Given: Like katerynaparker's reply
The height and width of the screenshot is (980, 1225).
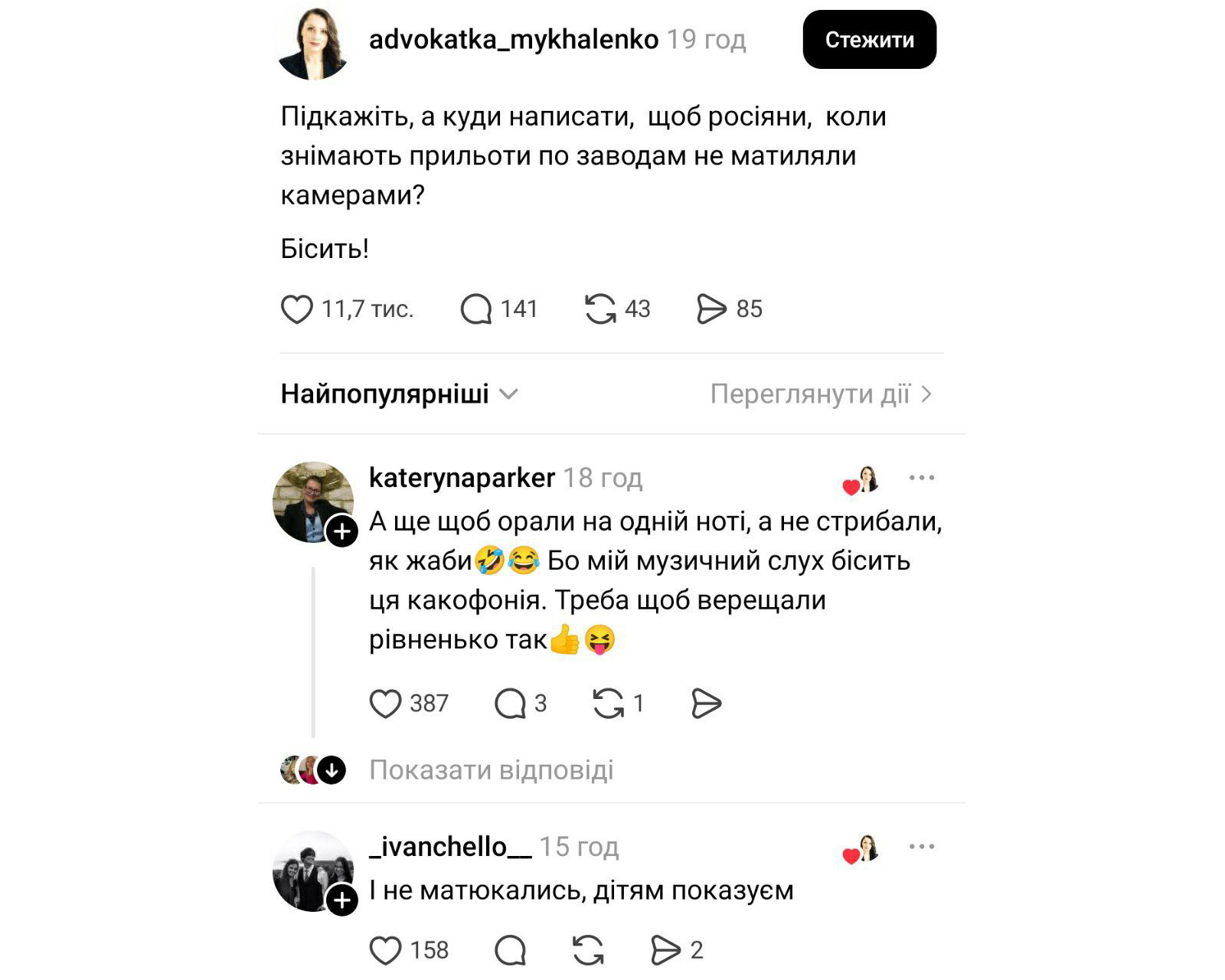Looking at the screenshot, I should click(x=385, y=704).
